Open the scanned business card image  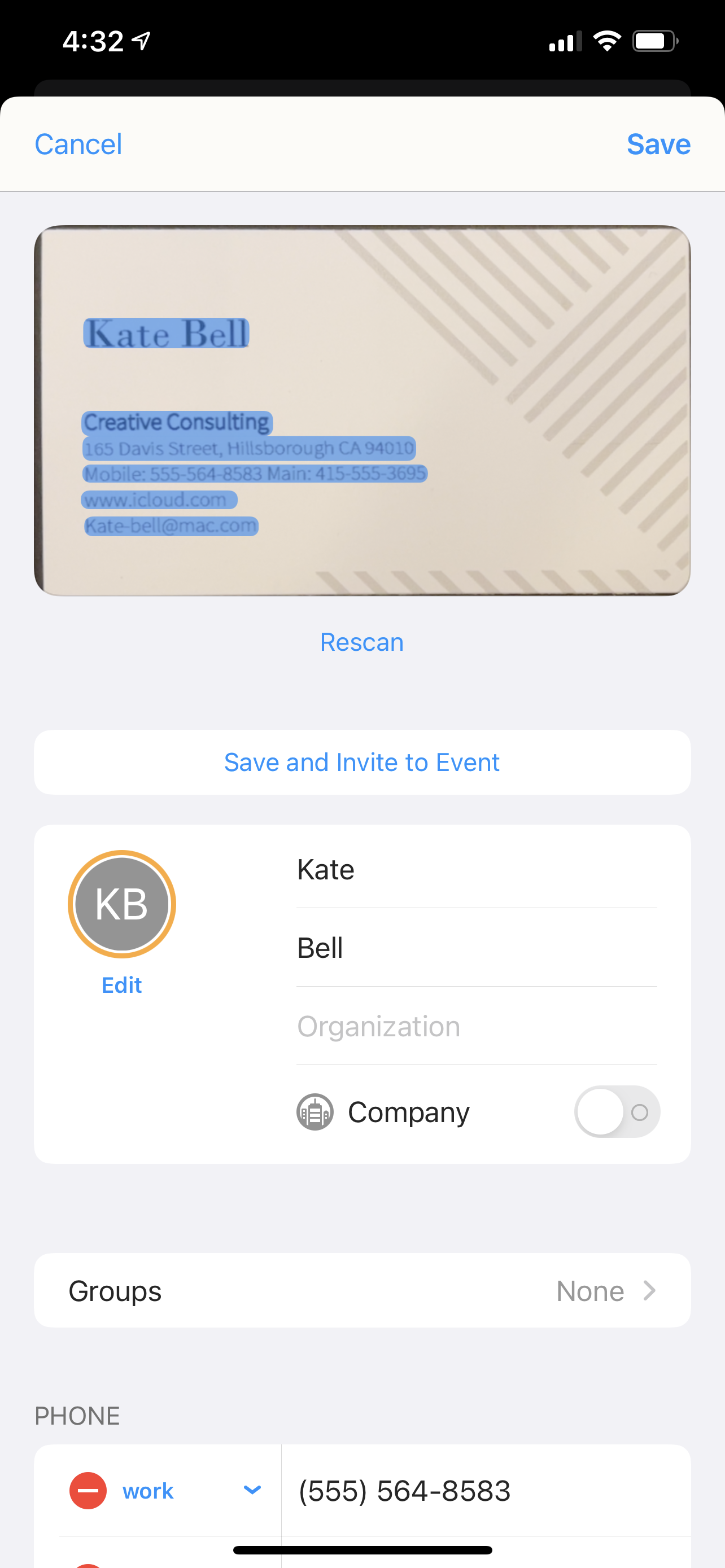point(362,410)
